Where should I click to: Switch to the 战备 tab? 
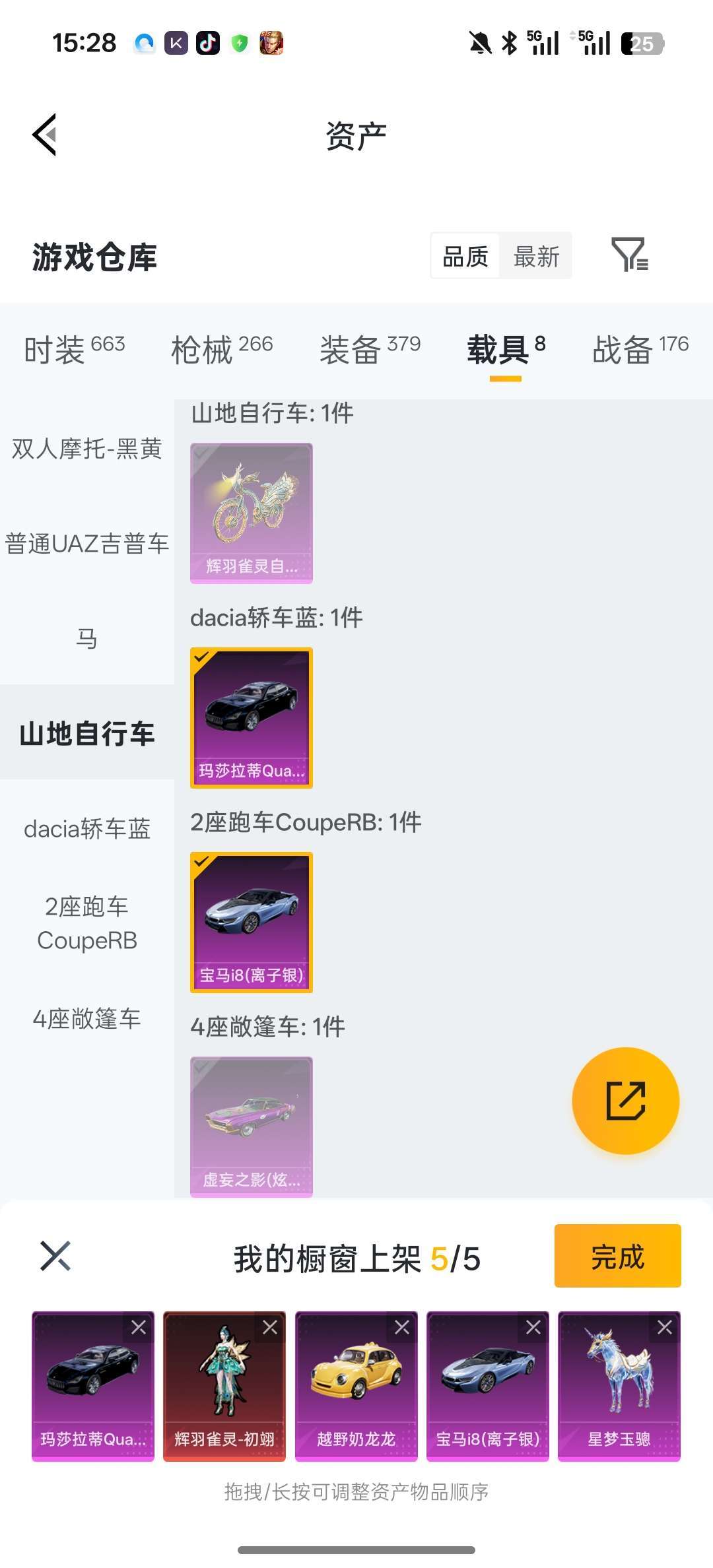(640, 349)
